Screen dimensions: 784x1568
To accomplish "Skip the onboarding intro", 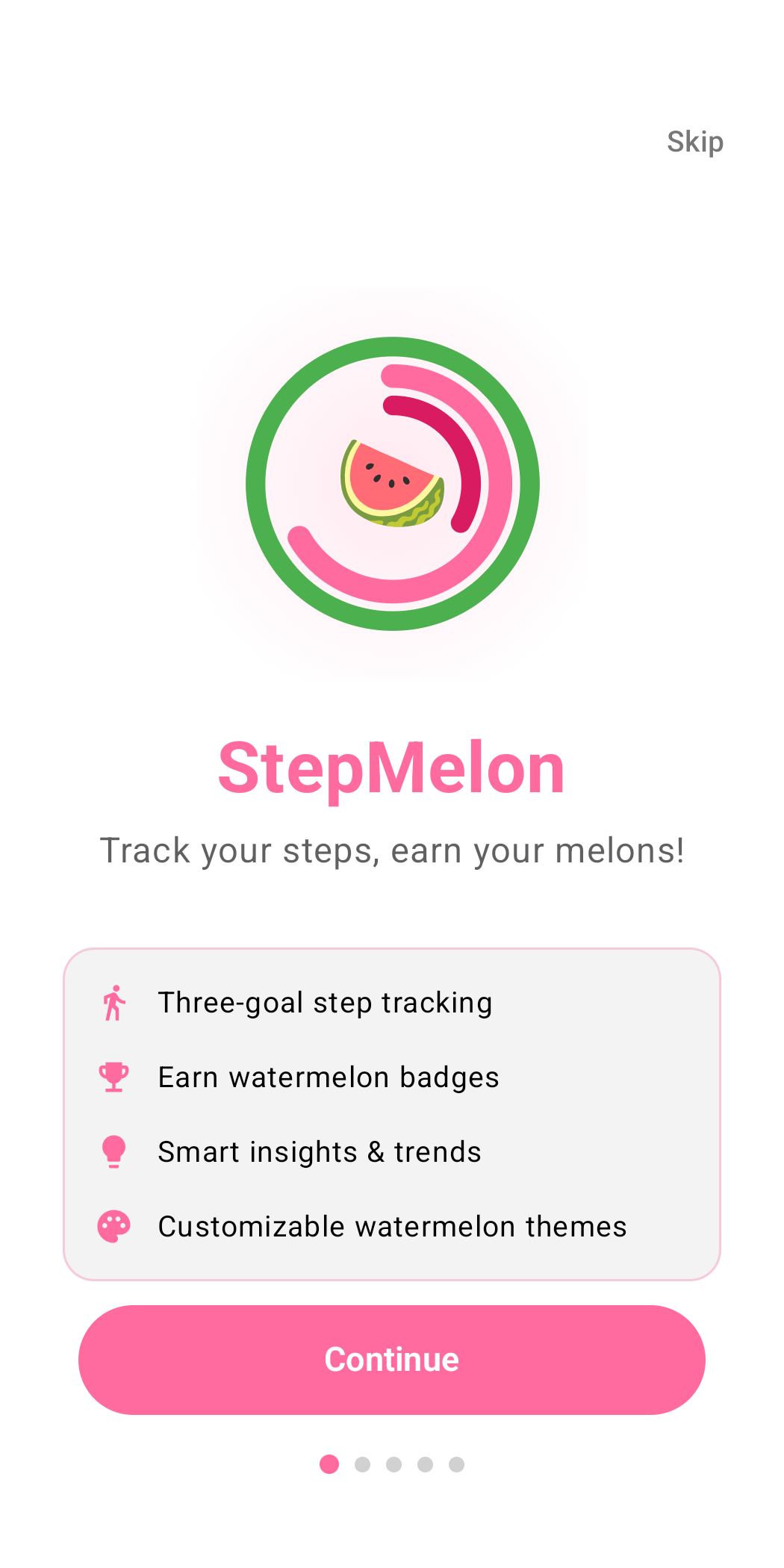I will (x=694, y=142).
